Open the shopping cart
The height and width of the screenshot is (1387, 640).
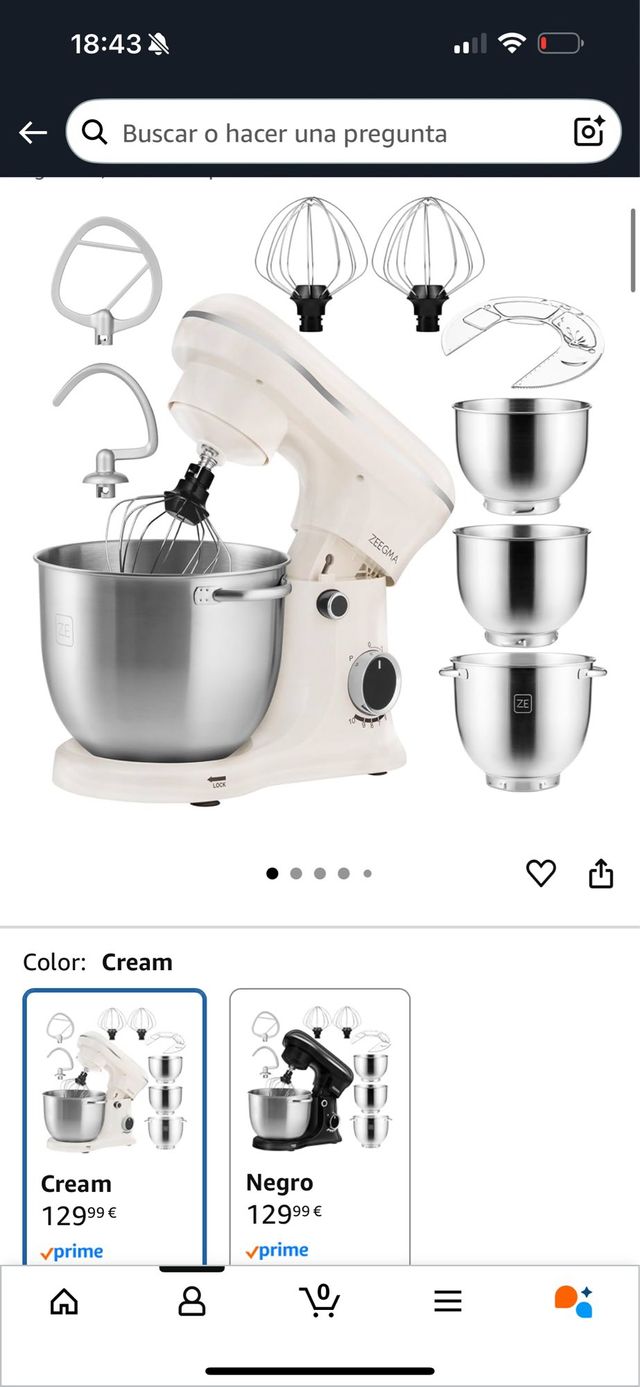tap(320, 1300)
